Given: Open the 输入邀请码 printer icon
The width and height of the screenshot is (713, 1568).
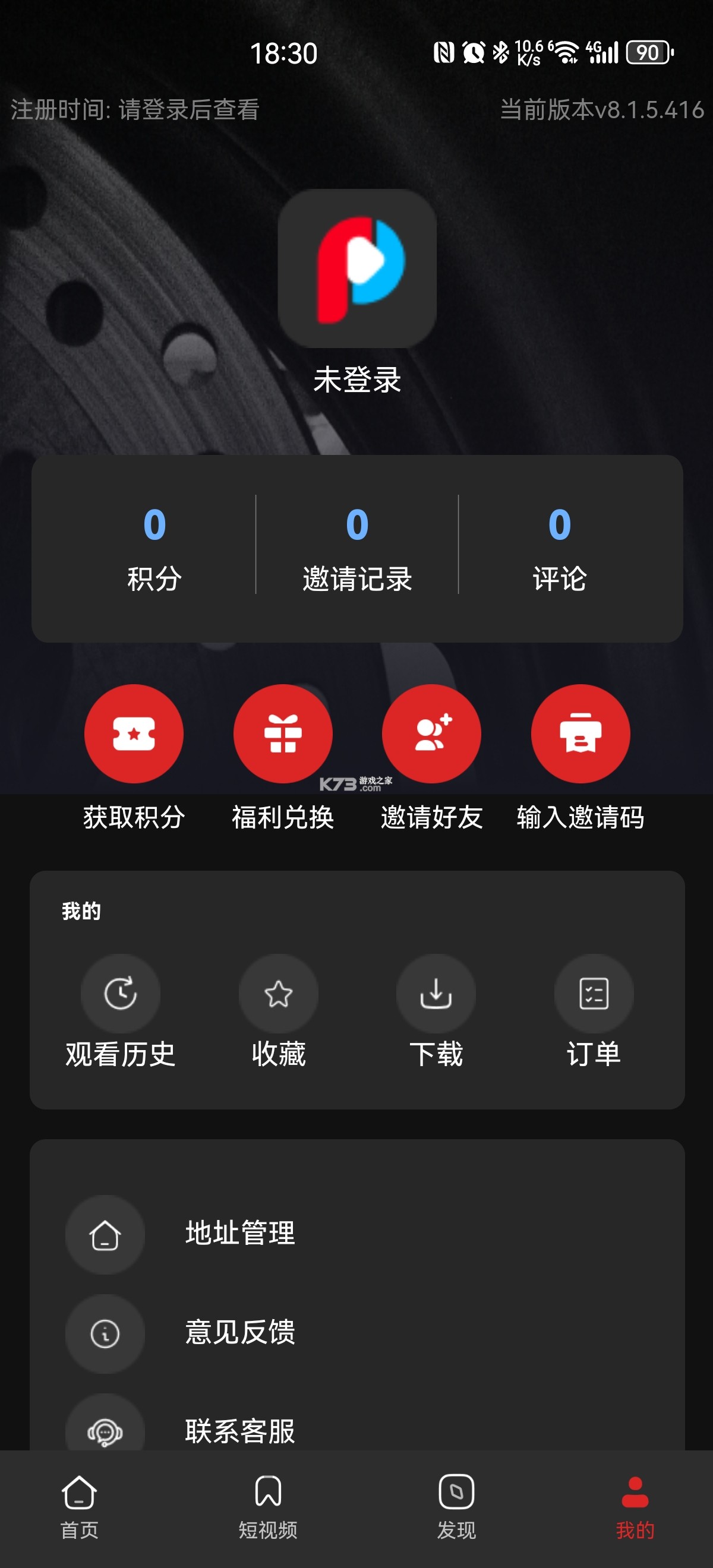Looking at the screenshot, I should [x=581, y=734].
